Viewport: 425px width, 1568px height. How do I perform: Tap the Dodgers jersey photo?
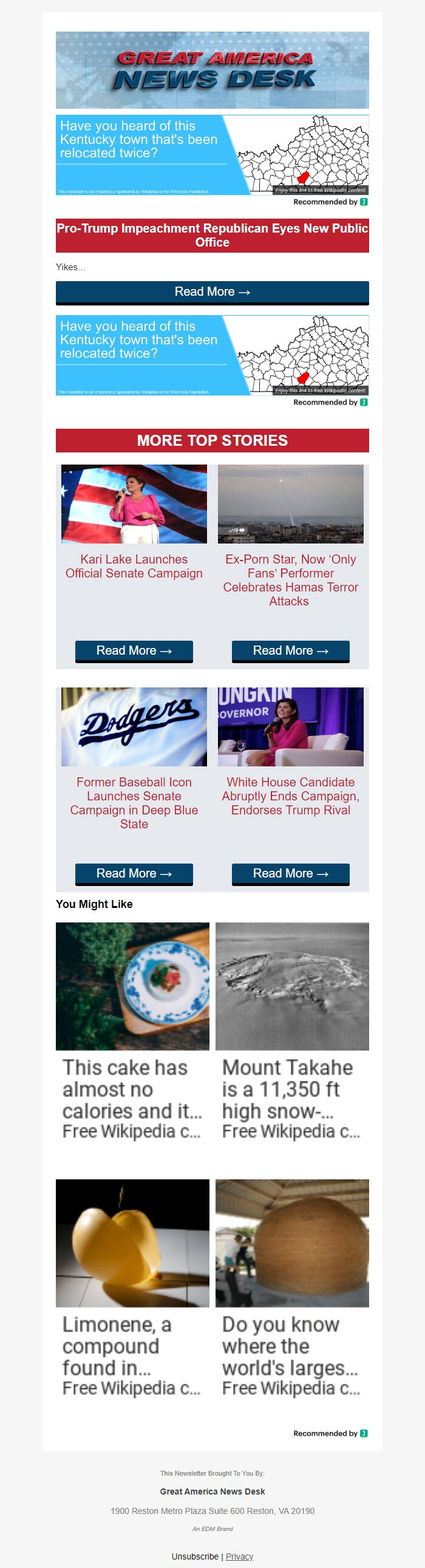(x=134, y=727)
